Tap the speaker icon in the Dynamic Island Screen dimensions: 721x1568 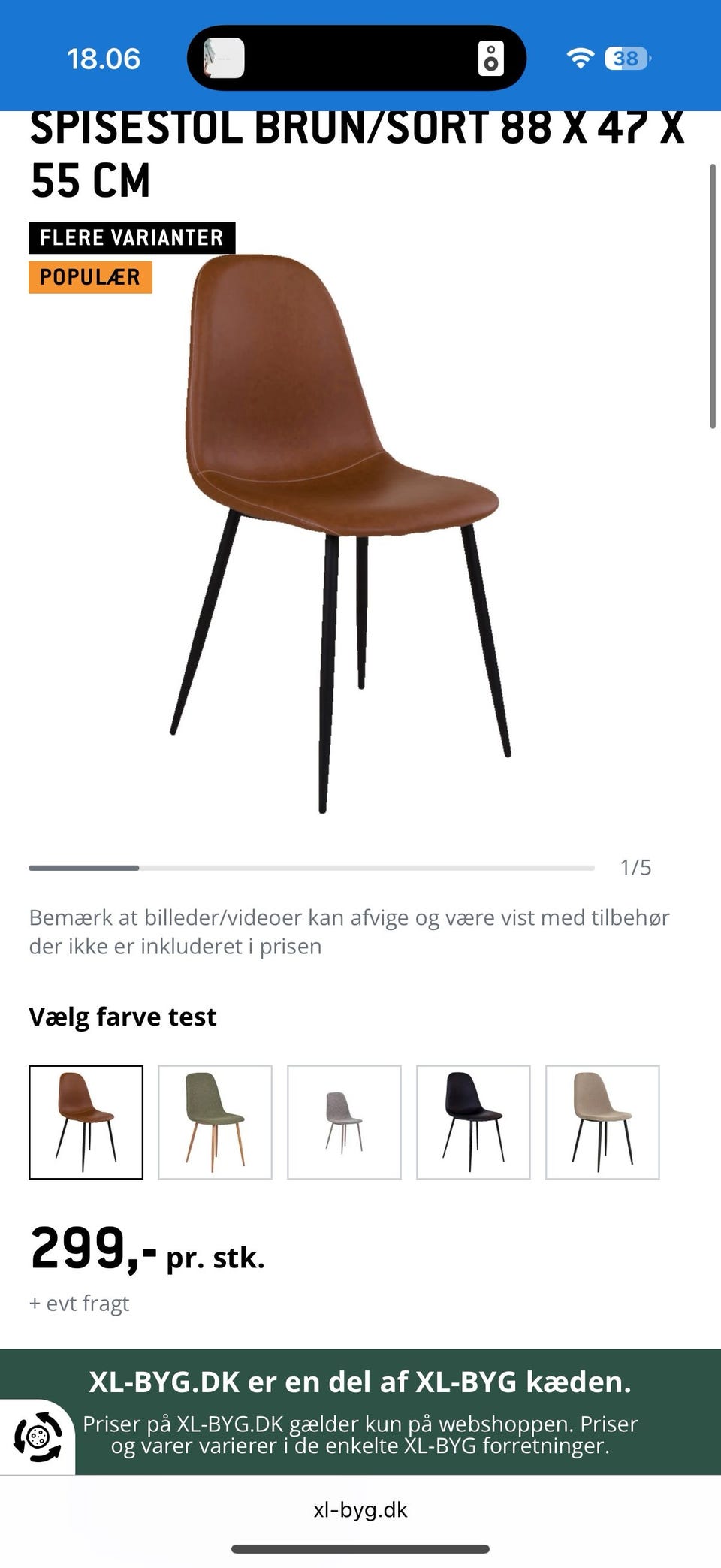coord(492,56)
